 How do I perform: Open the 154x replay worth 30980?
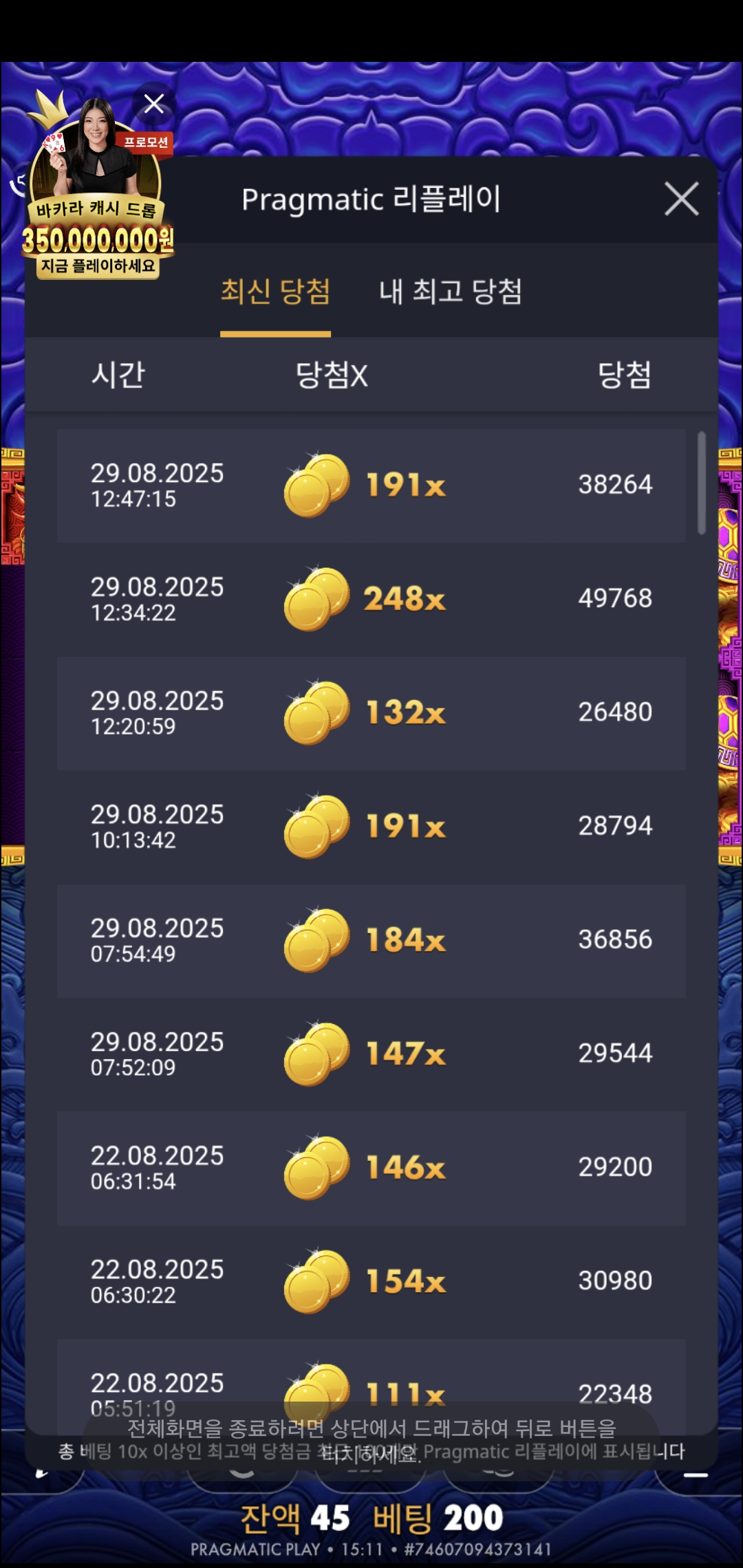(371, 1282)
